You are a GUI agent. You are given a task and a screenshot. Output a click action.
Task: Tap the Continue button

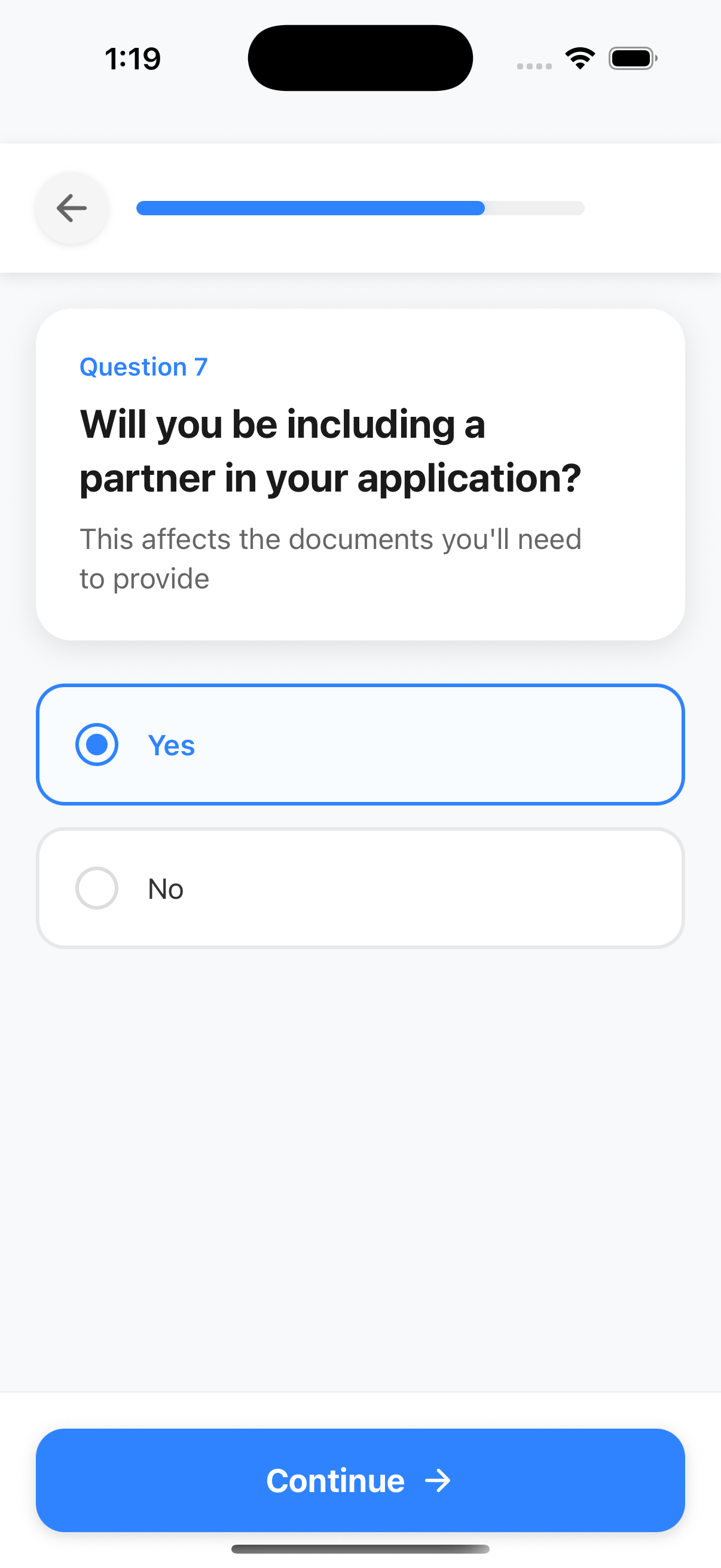coord(359,1479)
